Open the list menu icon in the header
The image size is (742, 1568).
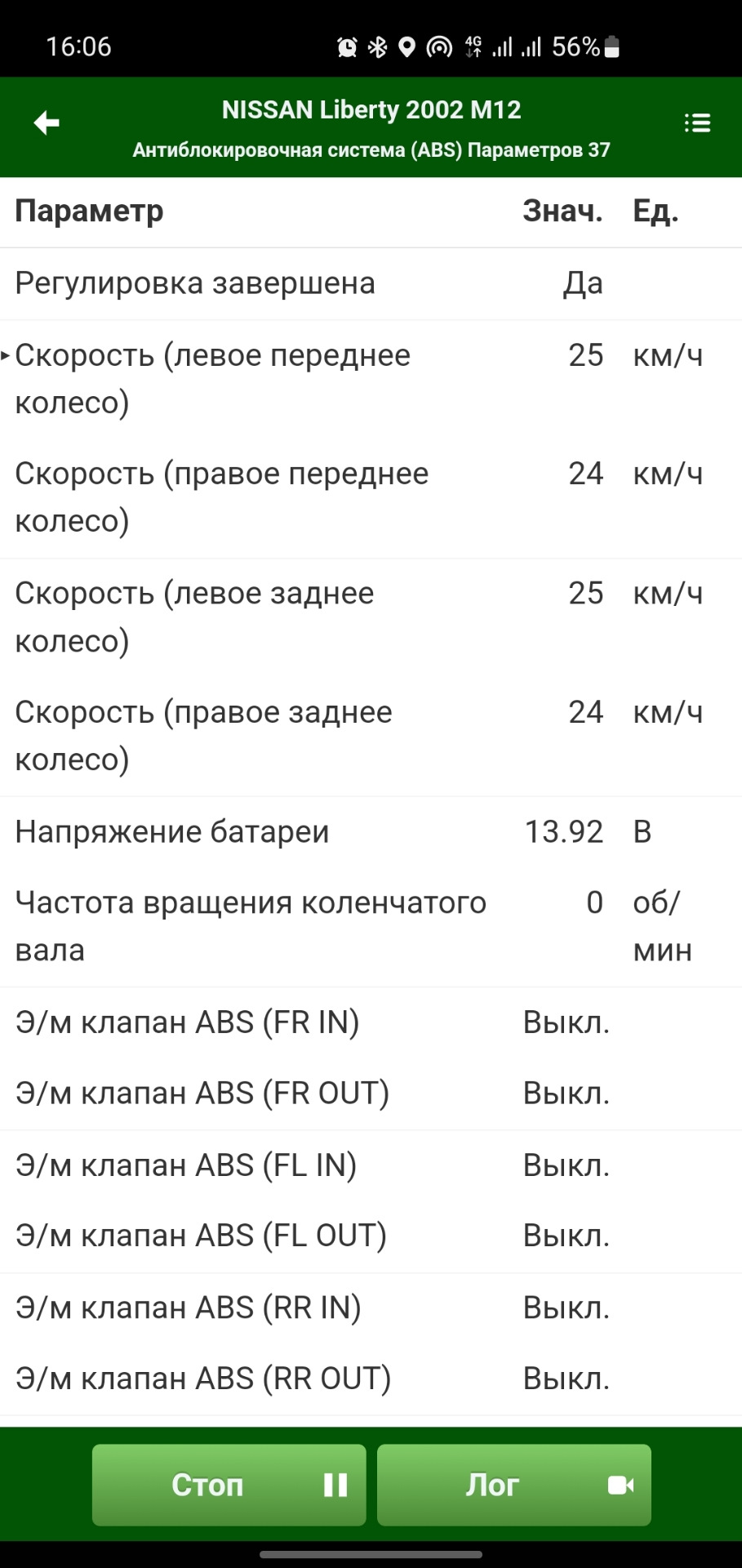pyautogui.click(x=697, y=123)
